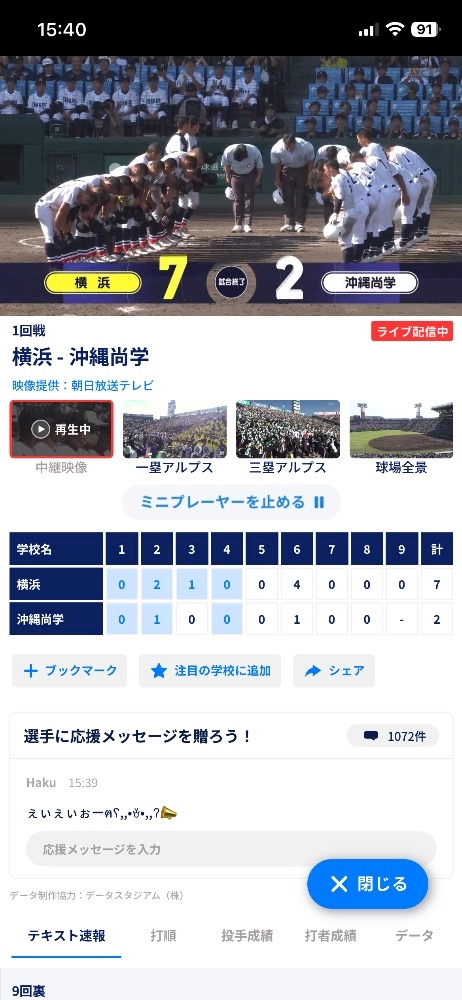
Task: Switch to the 一塁アルプス camera view
Action: pos(174,429)
